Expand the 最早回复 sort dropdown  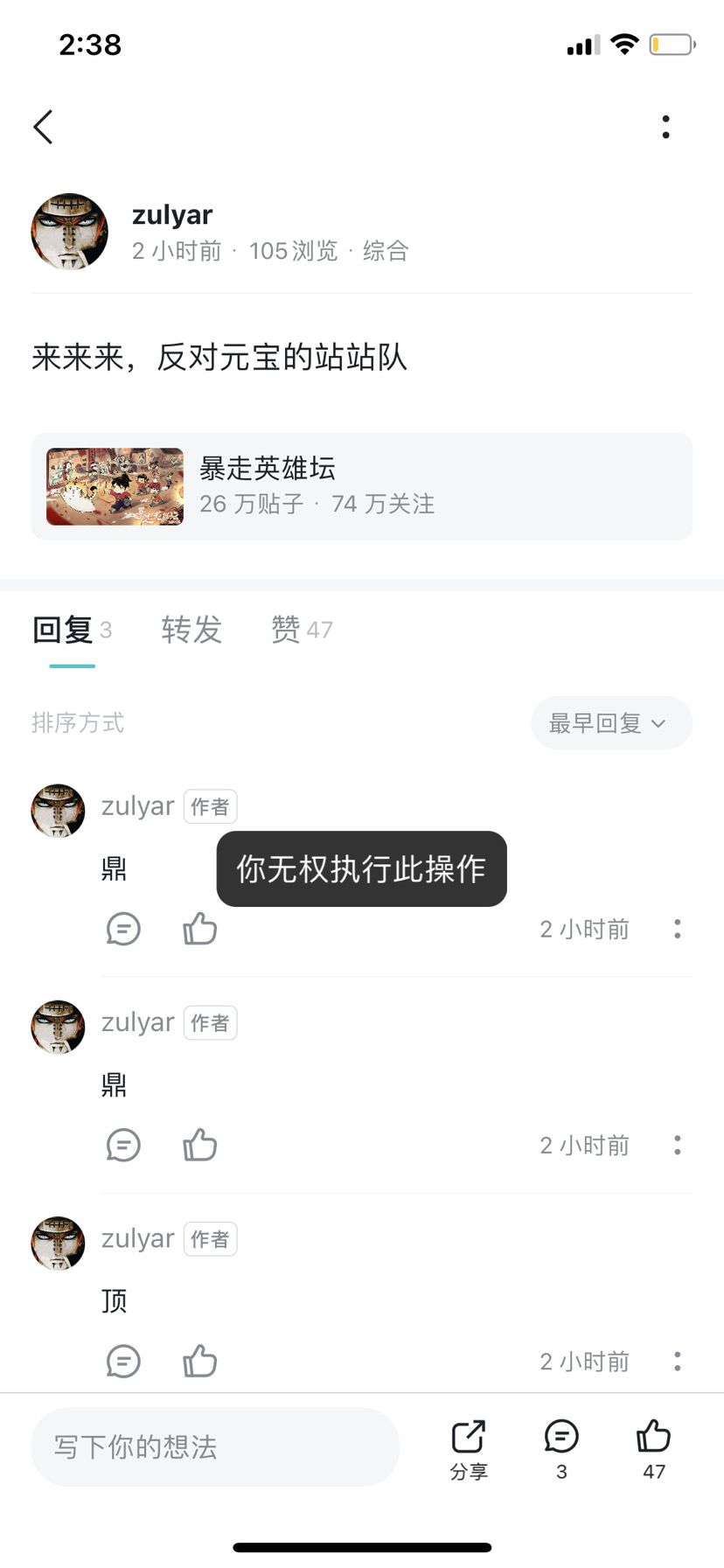click(611, 723)
